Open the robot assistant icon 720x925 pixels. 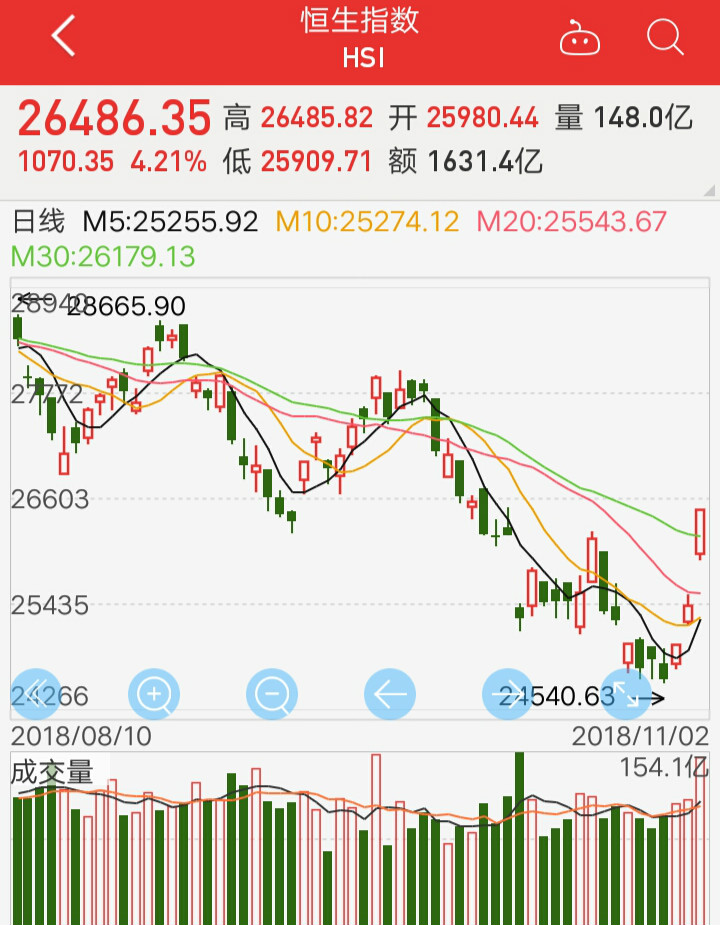[580, 39]
